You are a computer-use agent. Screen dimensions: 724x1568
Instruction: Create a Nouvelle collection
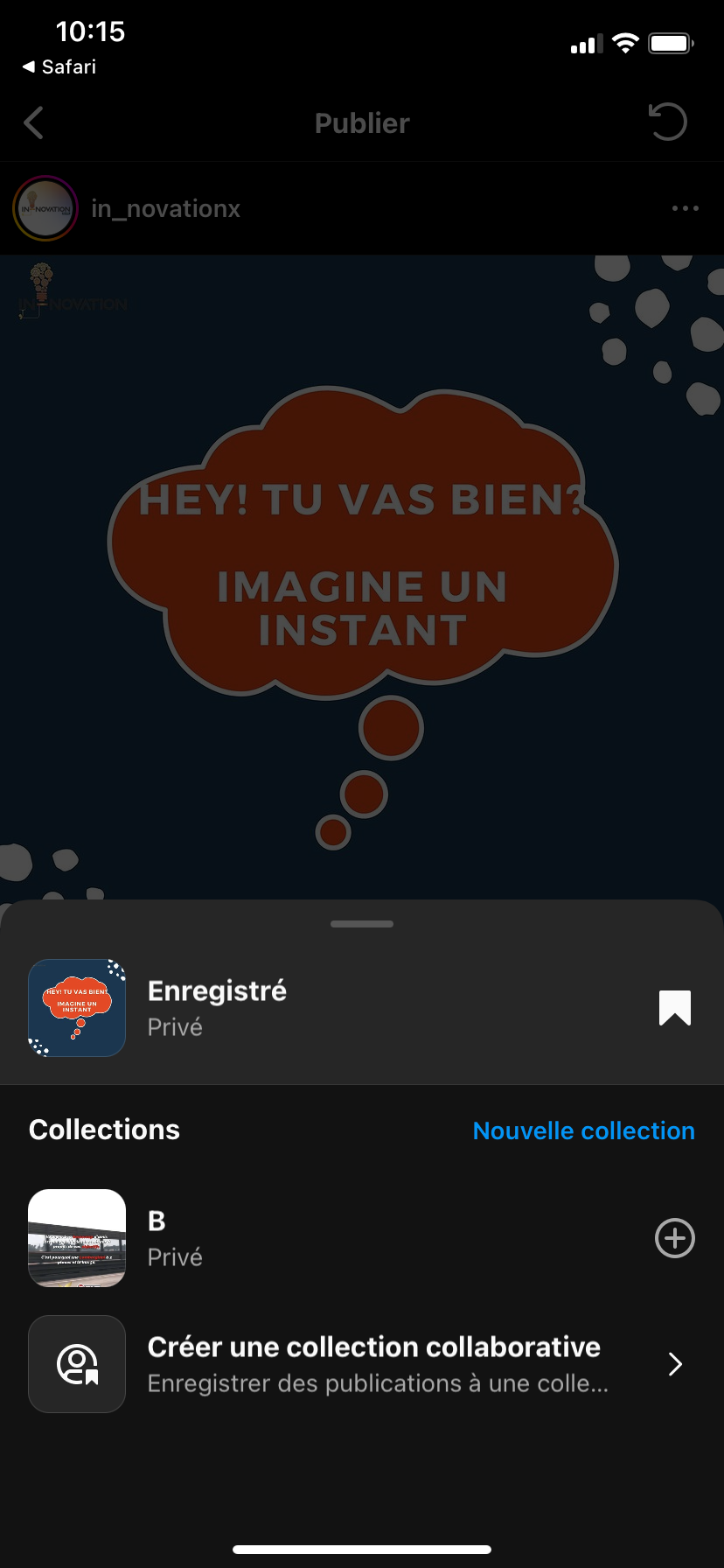(x=583, y=1130)
